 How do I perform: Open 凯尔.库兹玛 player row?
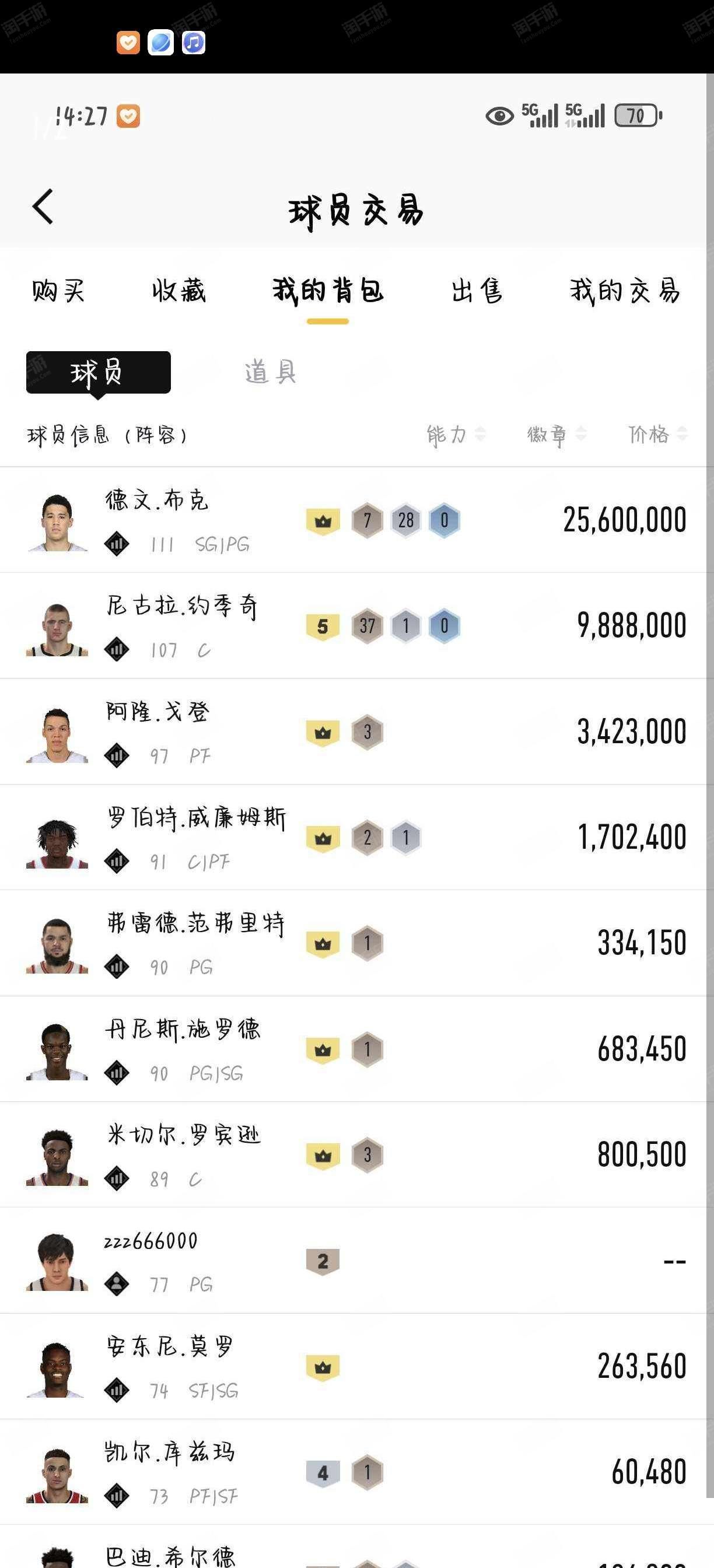pos(356,1472)
